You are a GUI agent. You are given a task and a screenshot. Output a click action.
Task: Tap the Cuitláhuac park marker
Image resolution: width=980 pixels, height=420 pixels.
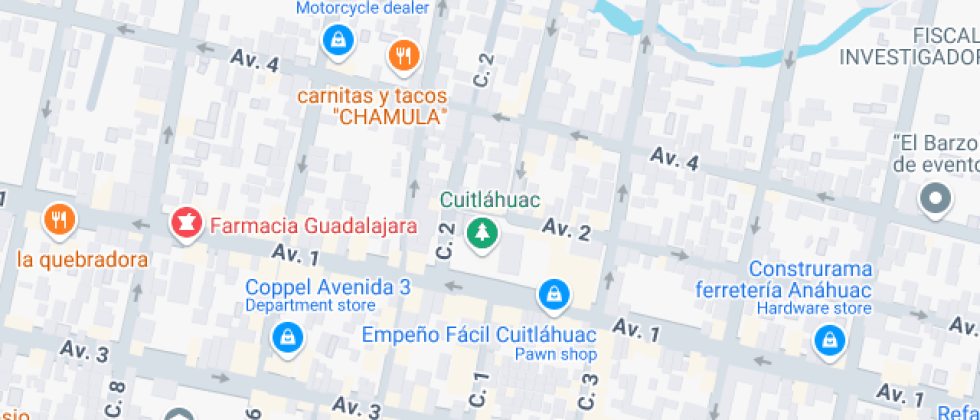(x=482, y=233)
